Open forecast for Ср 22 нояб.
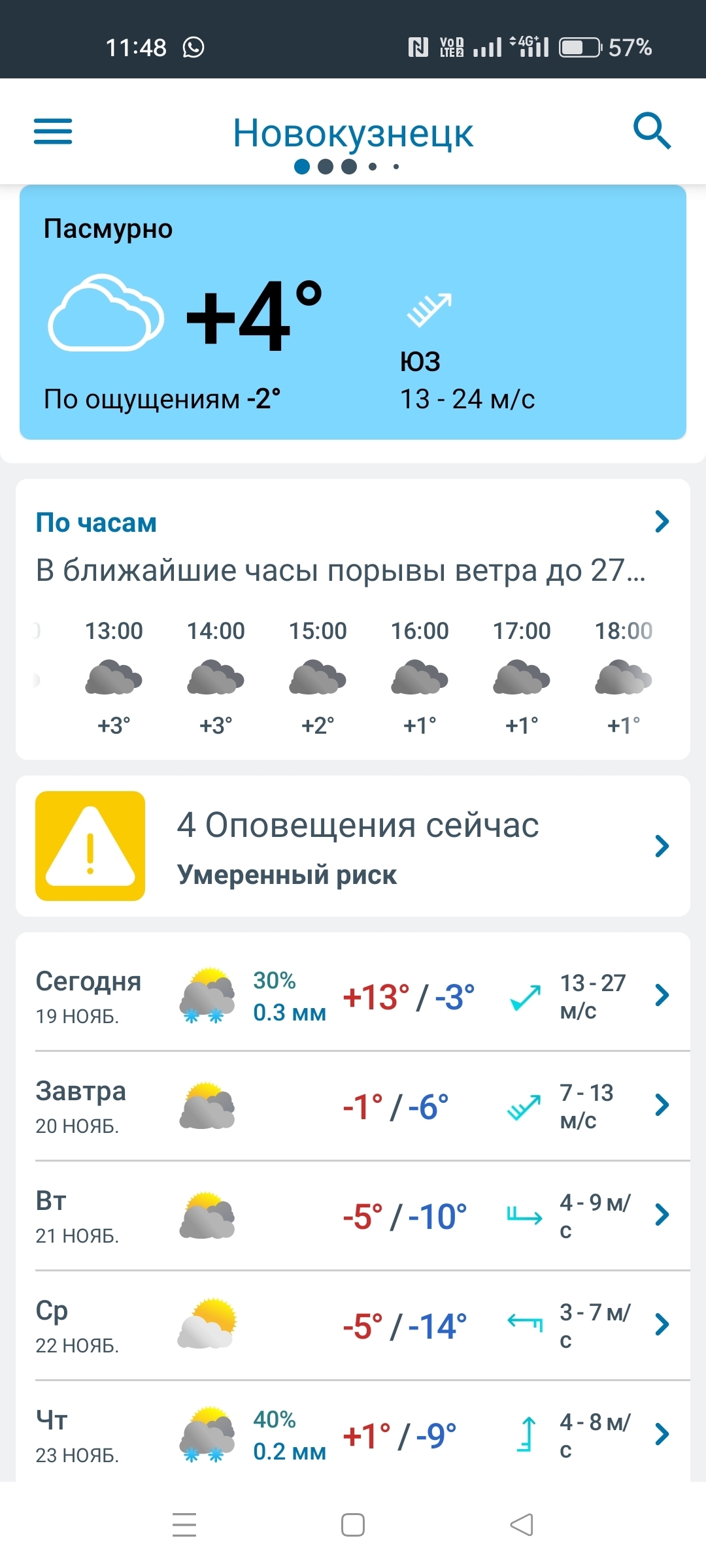This screenshot has width=706, height=1568. pos(353,1326)
